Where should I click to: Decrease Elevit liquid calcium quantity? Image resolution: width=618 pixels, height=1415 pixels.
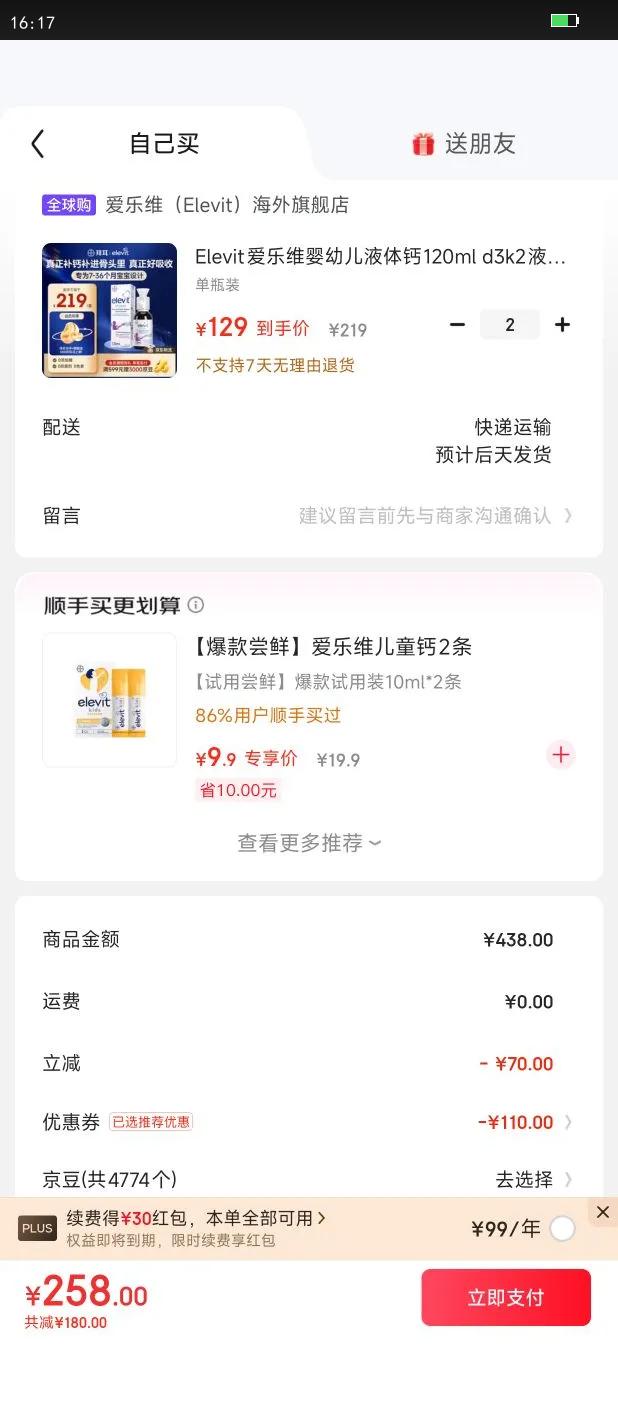point(457,325)
